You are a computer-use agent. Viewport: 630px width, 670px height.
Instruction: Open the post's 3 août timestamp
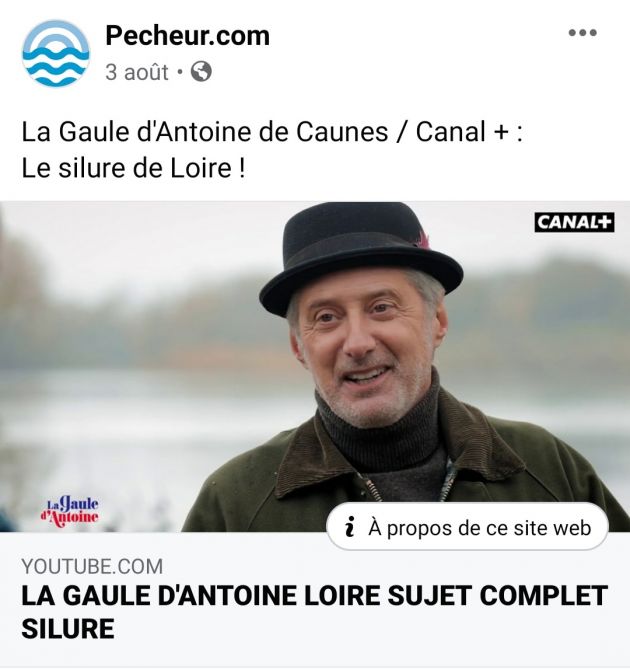(136, 72)
